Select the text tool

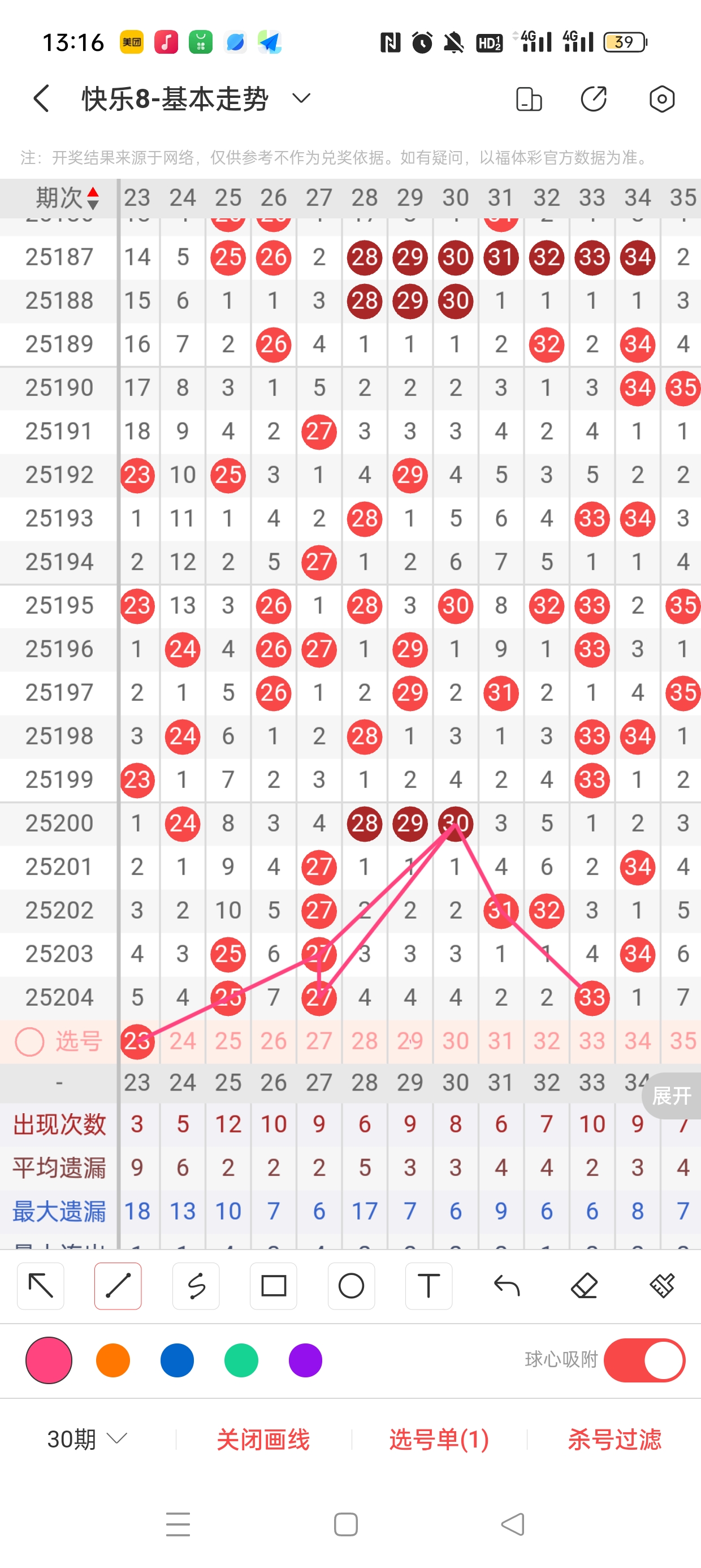click(429, 1286)
